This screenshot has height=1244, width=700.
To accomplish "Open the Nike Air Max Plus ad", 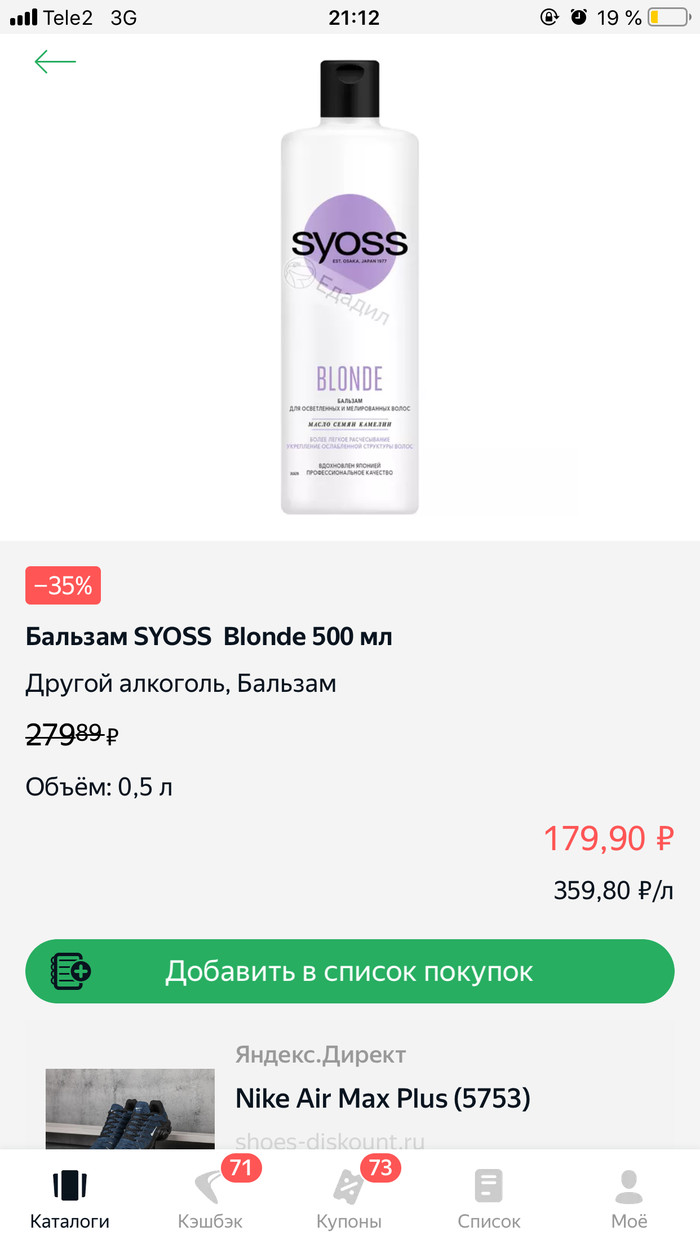I will click(x=382, y=1098).
